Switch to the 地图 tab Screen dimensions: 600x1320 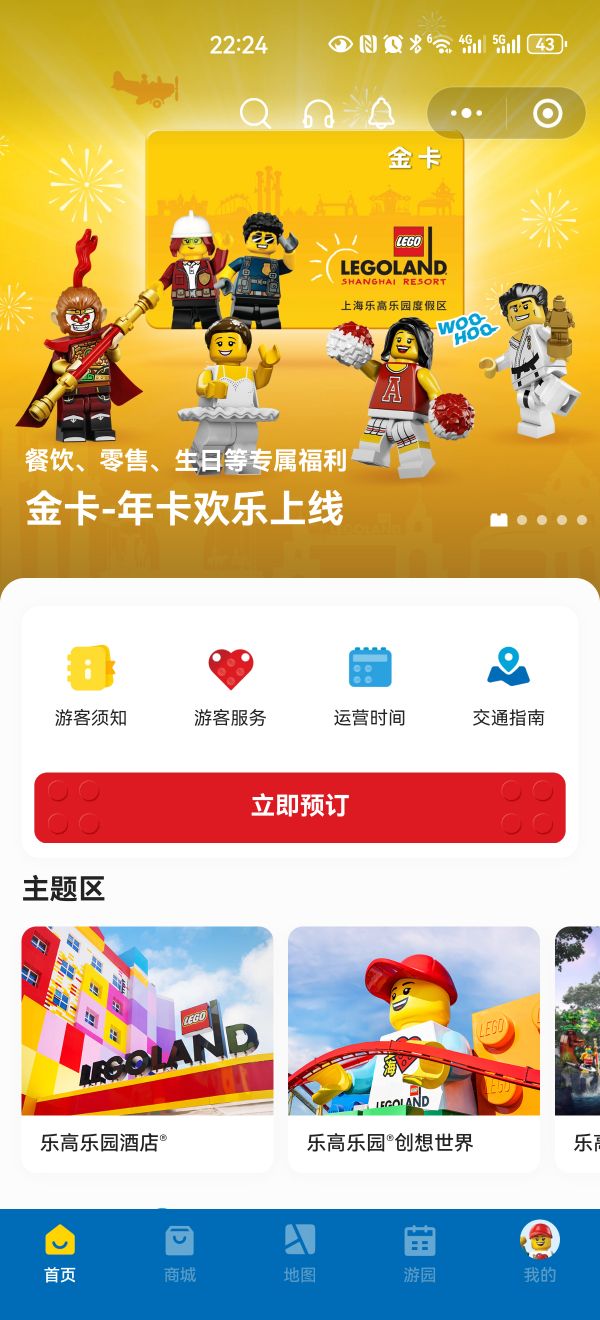coord(300,1255)
